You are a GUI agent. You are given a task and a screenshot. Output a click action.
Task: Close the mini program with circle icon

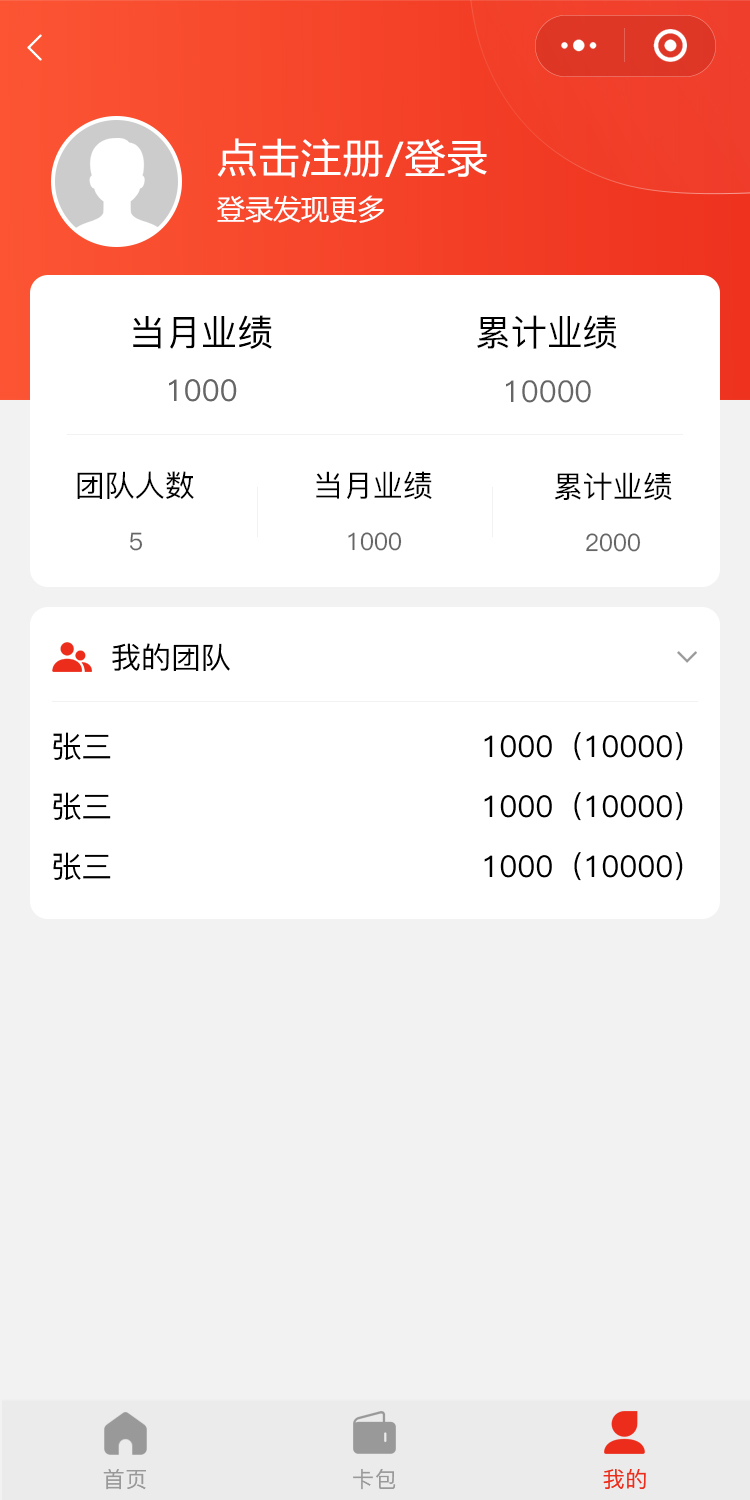click(x=670, y=46)
